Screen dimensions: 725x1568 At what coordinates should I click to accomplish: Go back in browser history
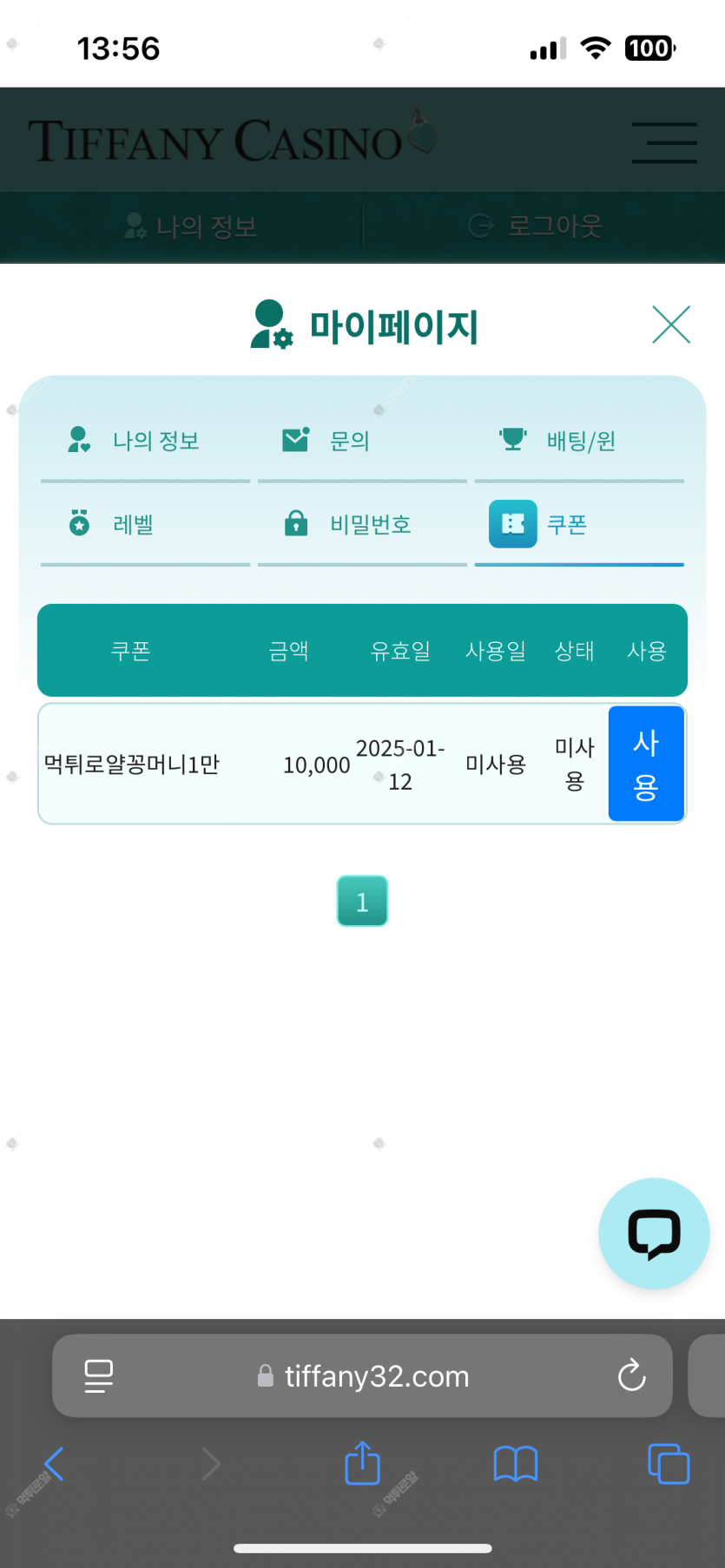pyautogui.click(x=54, y=1465)
